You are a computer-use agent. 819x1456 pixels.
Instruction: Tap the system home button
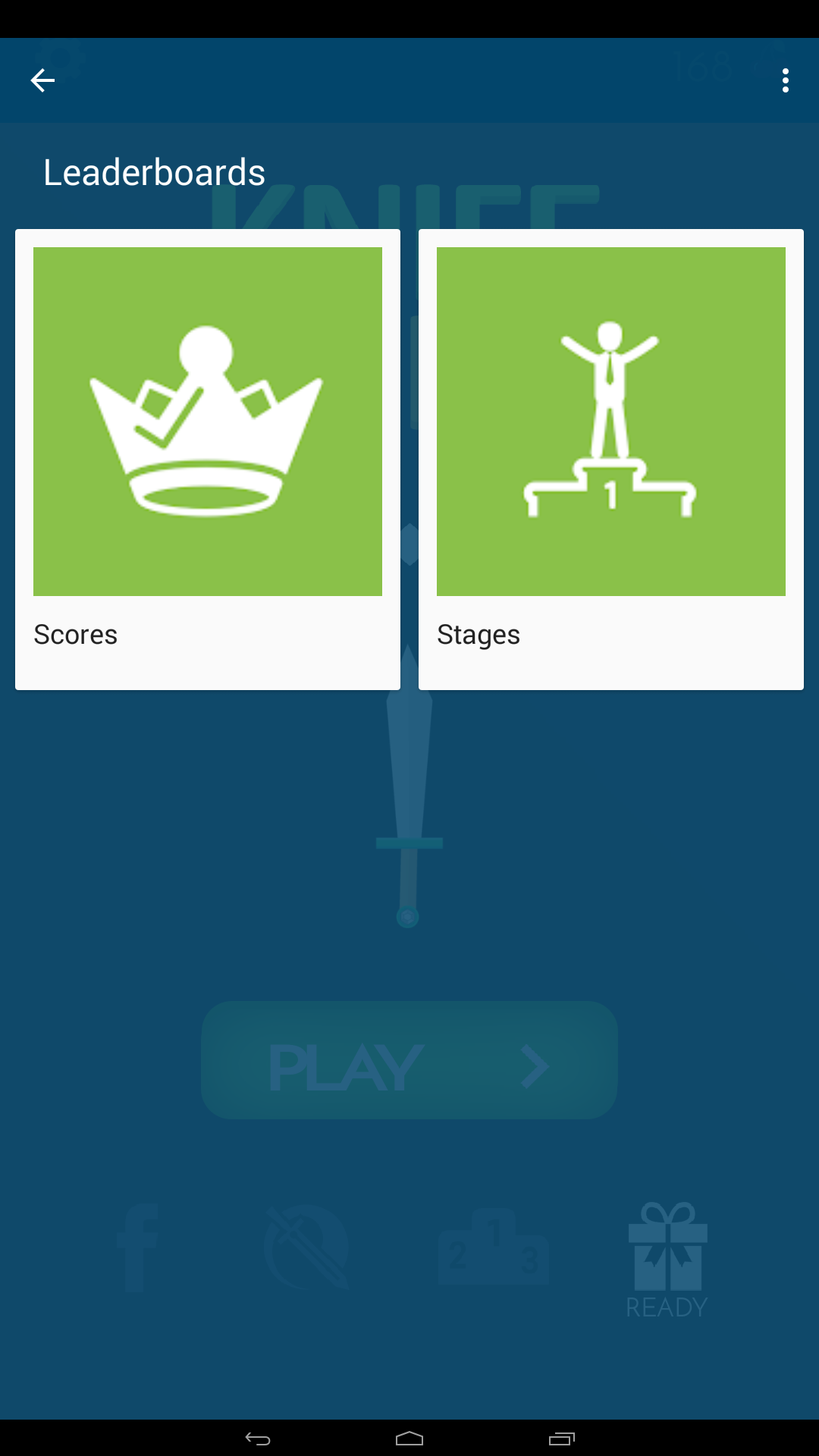point(409,1439)
